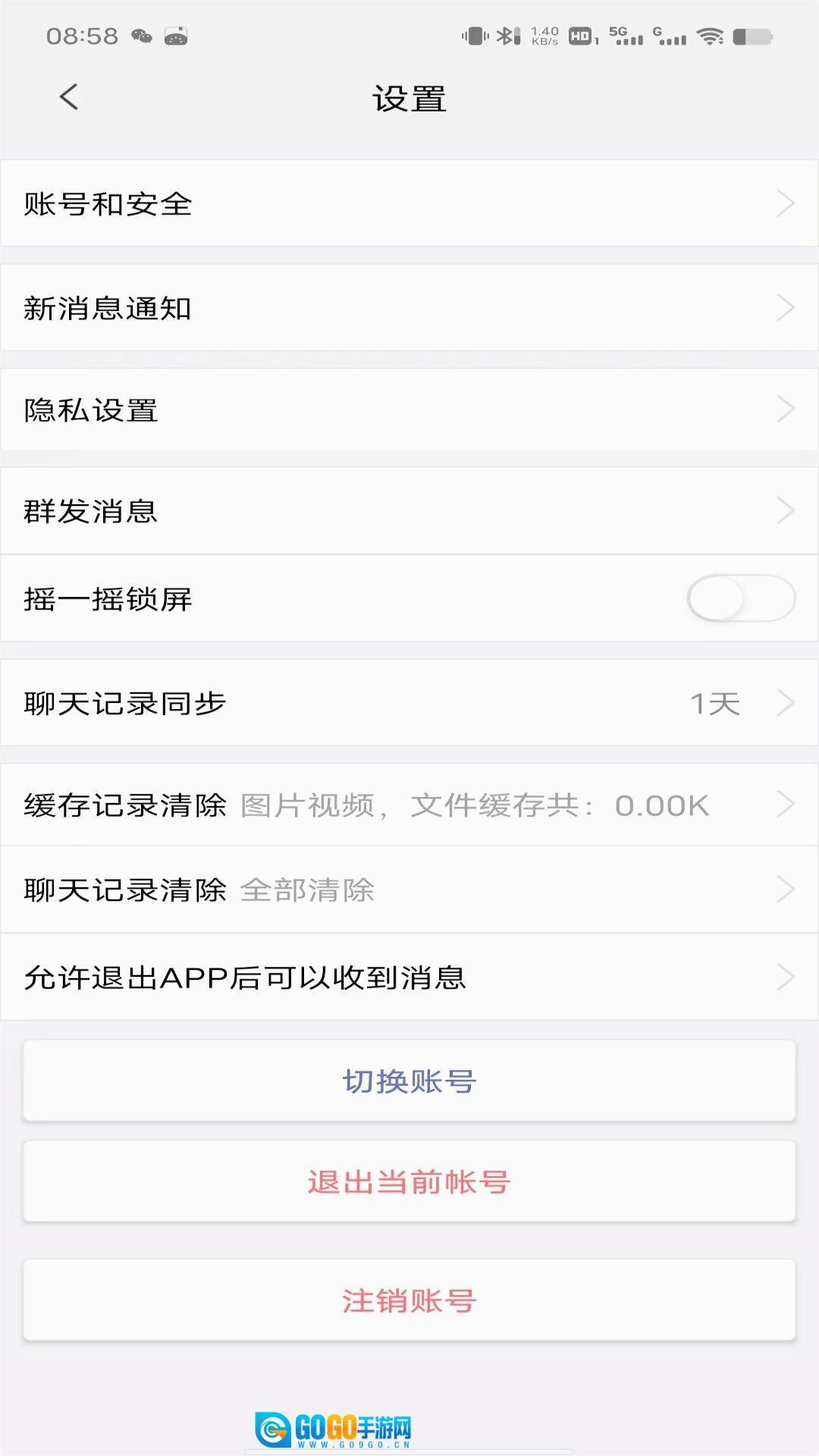Toggle the 摇一摇锁屏 switch
This screenshot has width=819, height=1456.
pos(740,599)
